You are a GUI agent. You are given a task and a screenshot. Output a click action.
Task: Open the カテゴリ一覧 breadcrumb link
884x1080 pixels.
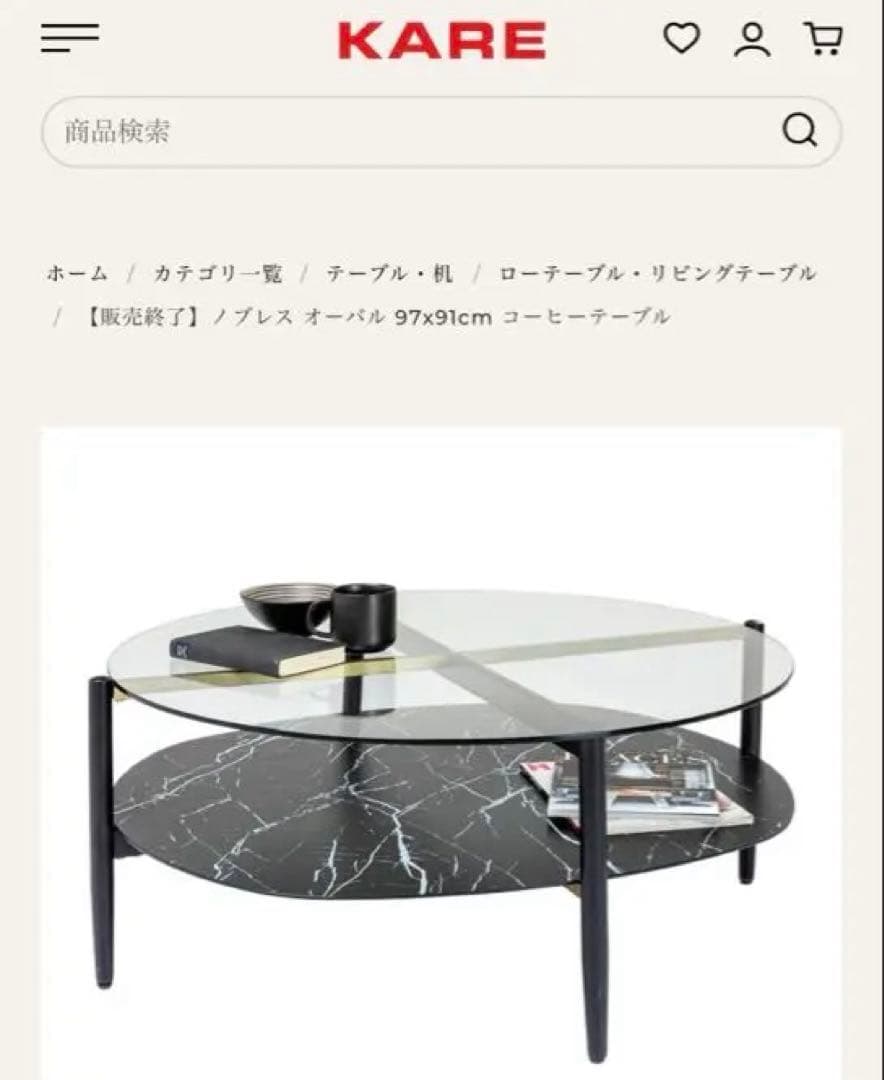coord(218,273)
